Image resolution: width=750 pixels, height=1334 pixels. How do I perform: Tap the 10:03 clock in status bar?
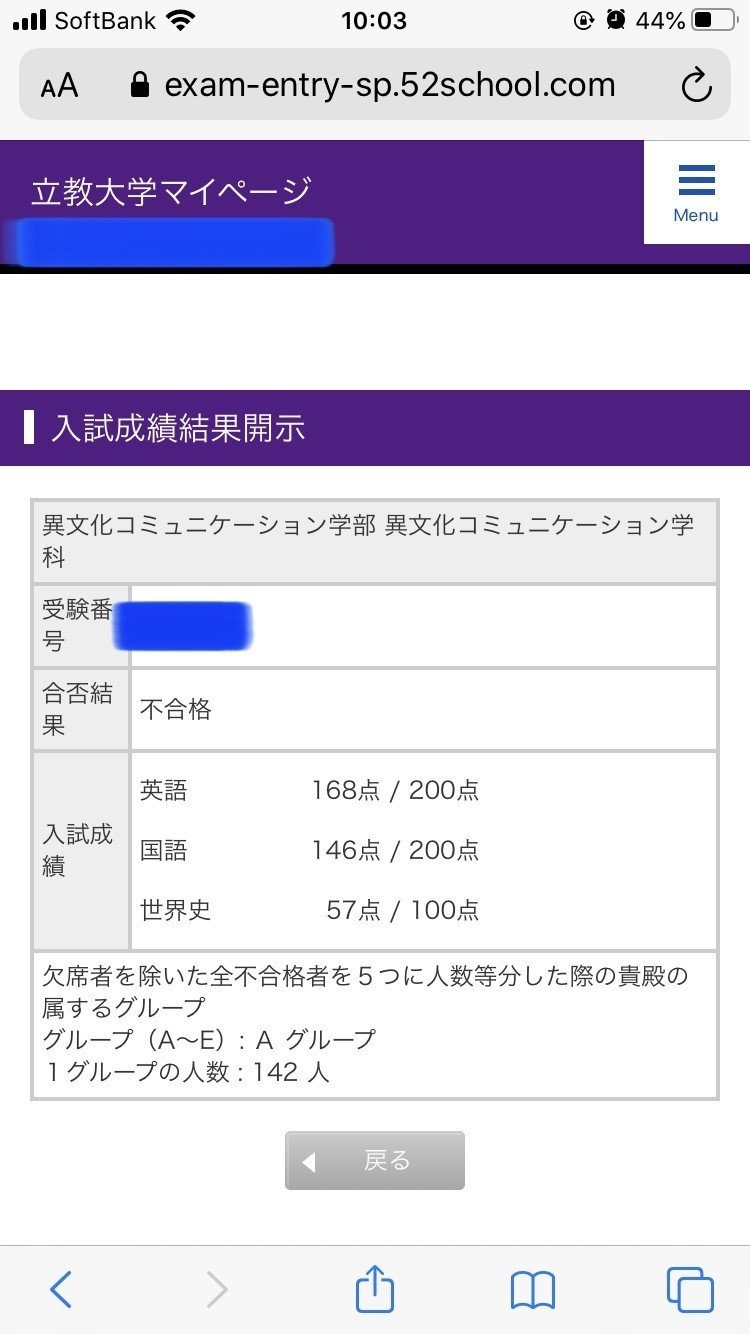[x=374, y=20]
